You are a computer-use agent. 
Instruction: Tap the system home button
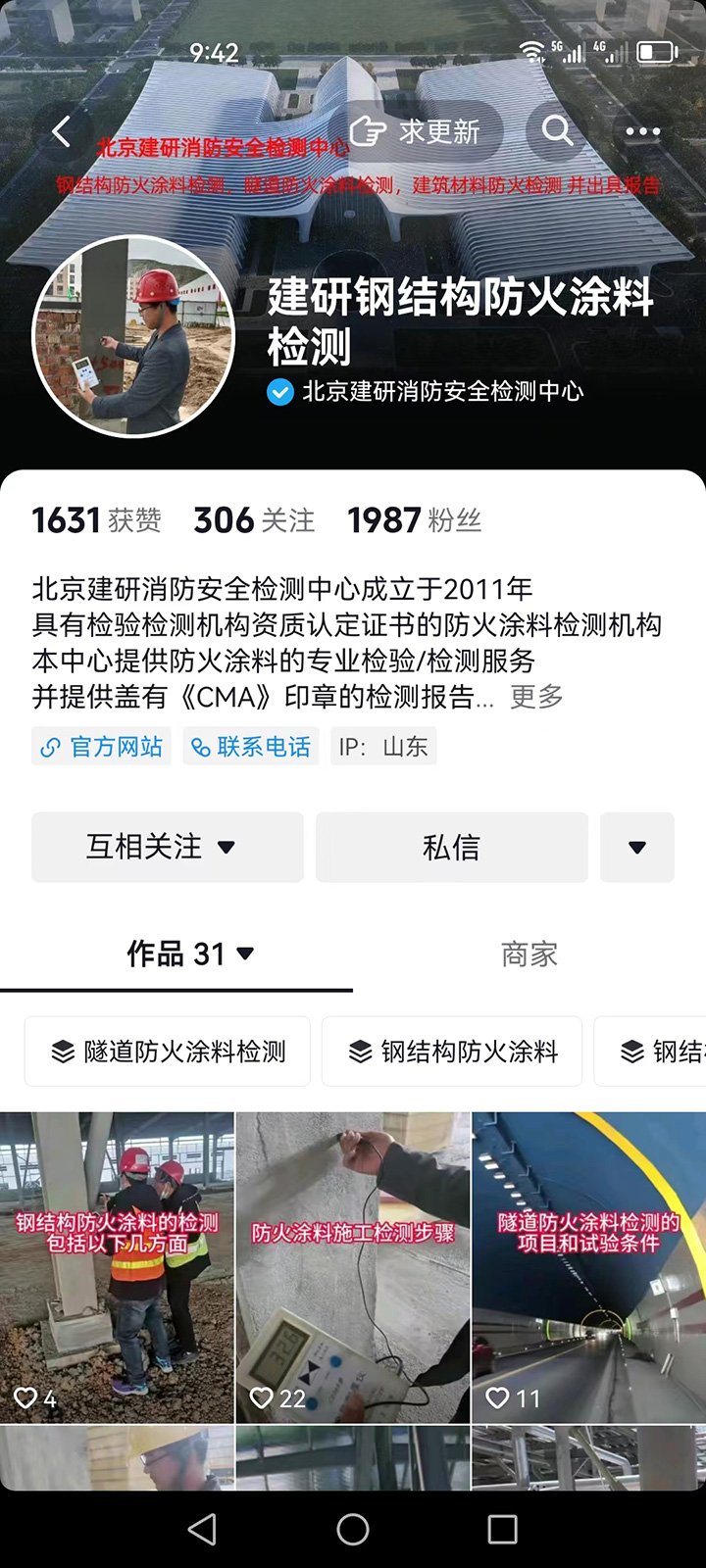point(353,1529)
